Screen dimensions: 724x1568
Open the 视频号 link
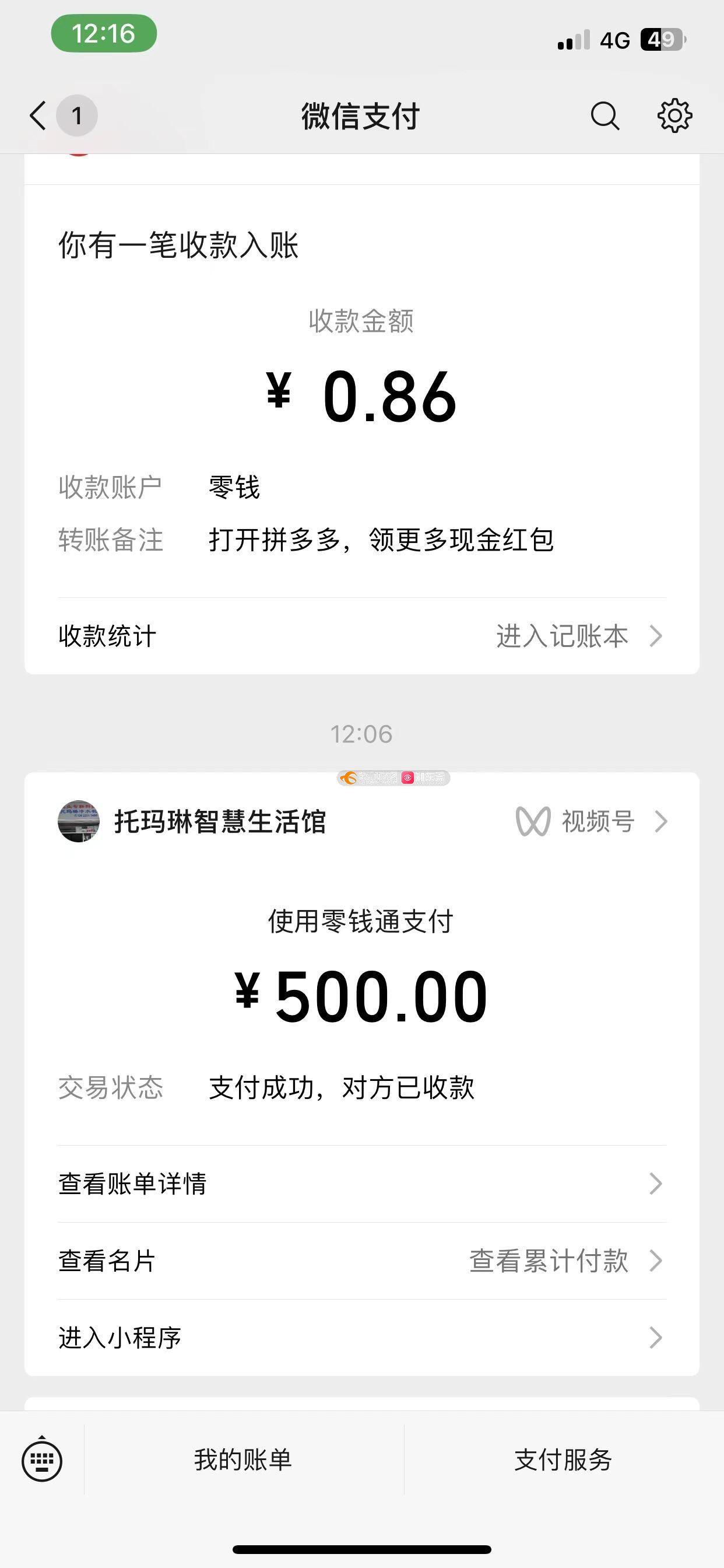click(591, 821)
